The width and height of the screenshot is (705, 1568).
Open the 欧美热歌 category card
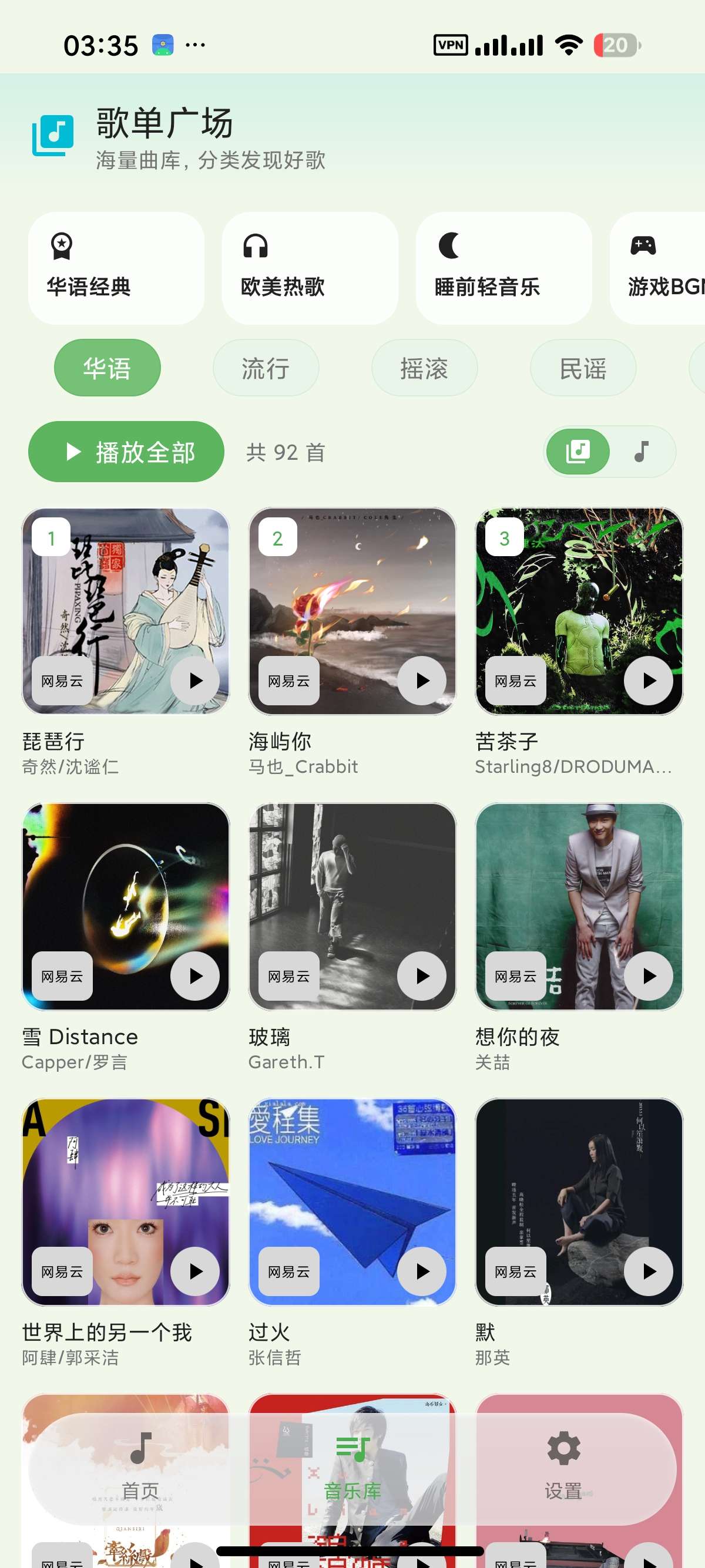point(310,268)
